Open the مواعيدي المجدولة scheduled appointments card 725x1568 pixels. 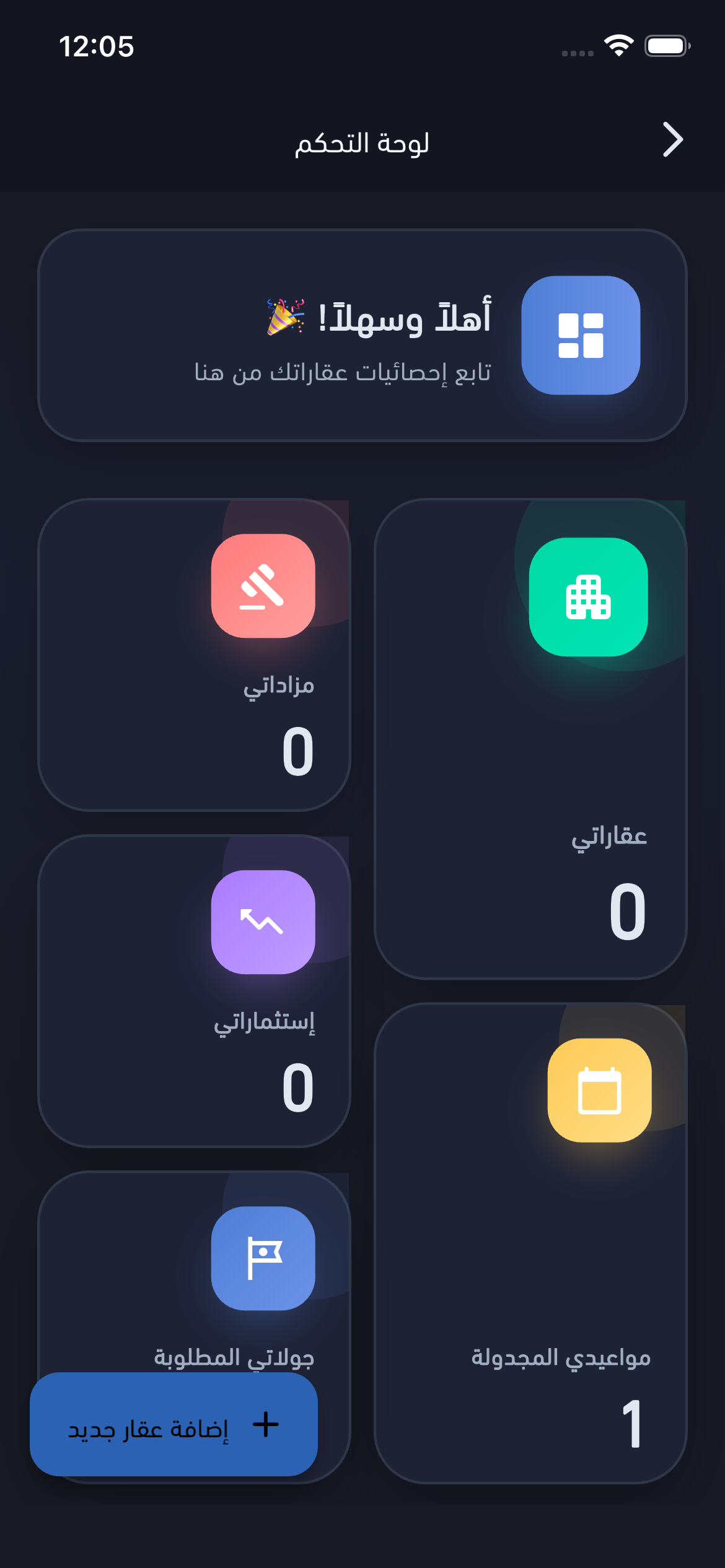coord(530,1242)
